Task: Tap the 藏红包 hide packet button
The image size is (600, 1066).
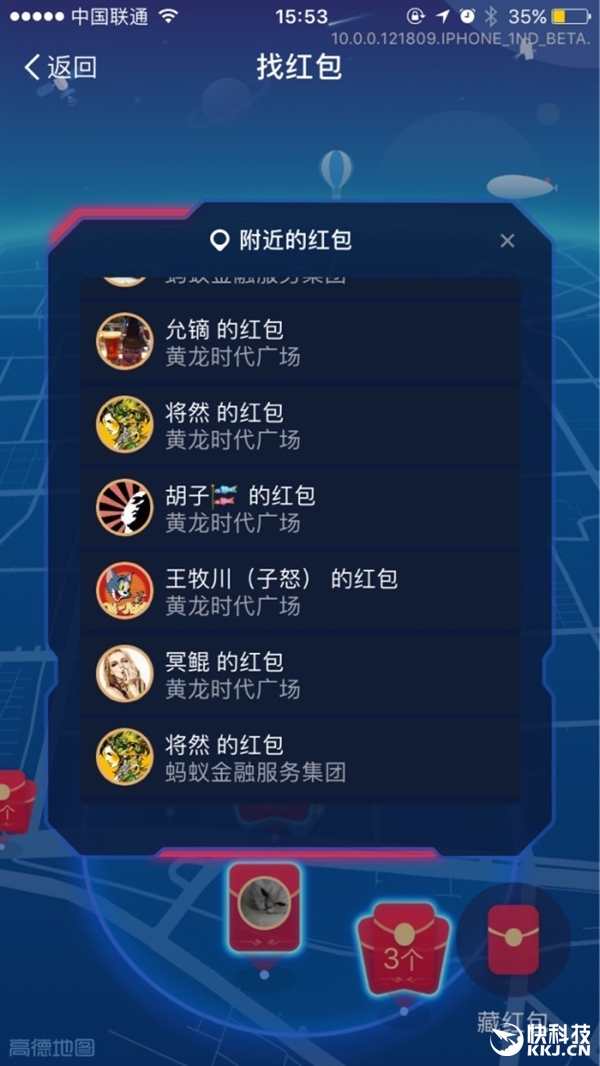Action: [512, 942]
